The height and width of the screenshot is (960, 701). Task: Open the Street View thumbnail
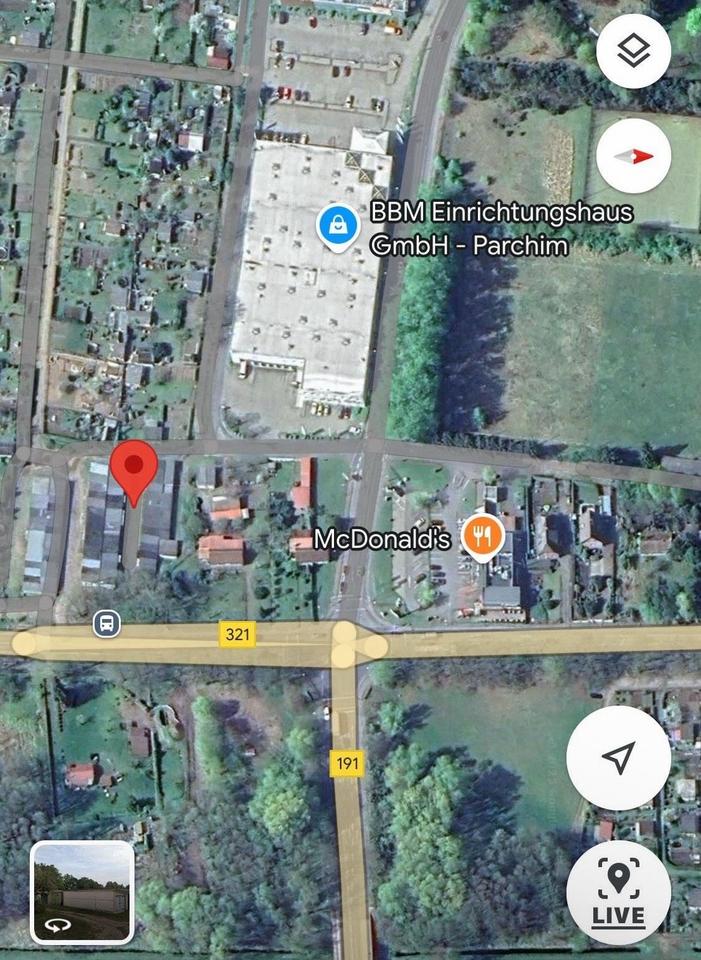[82, 892]
